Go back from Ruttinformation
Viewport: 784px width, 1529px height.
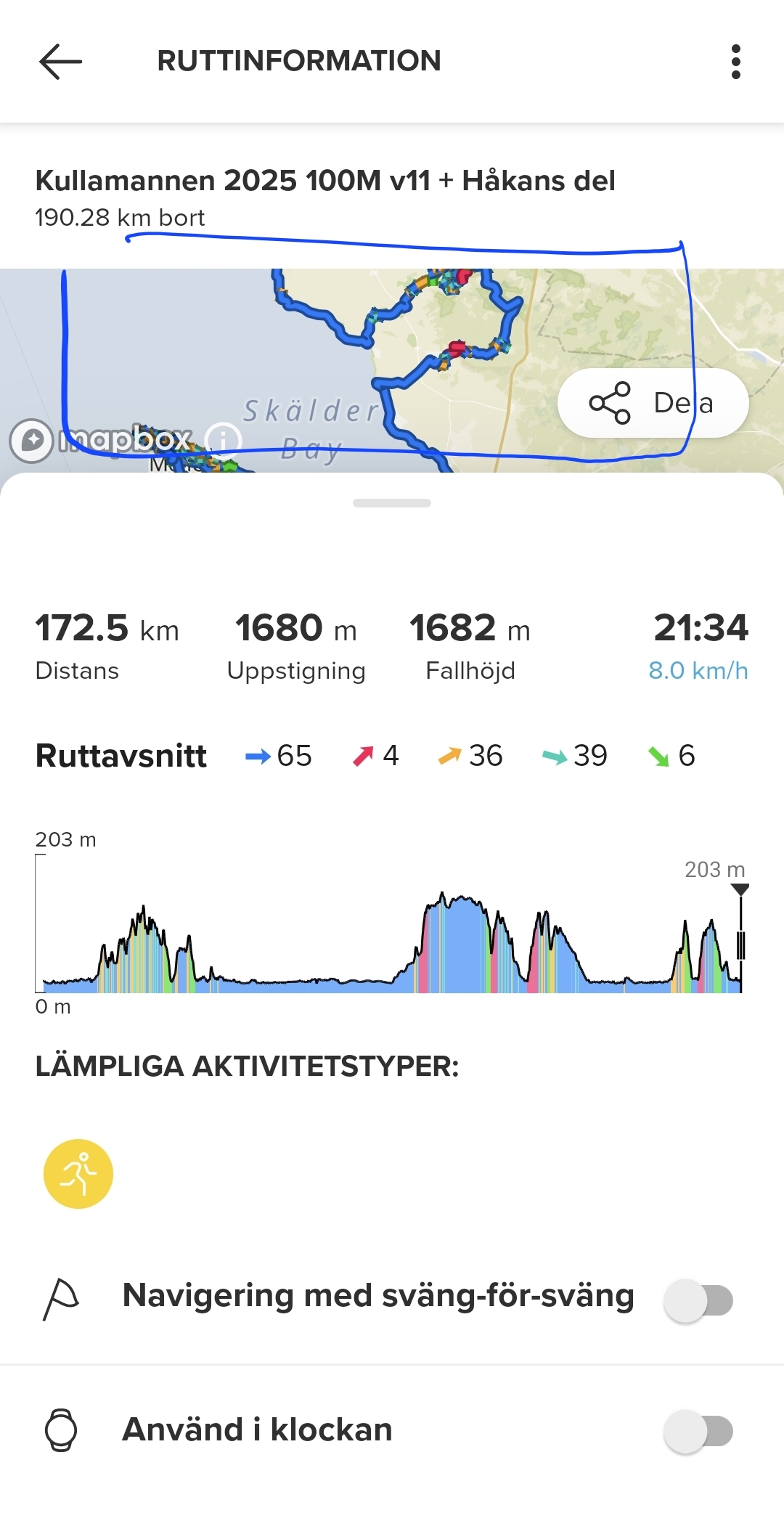(60, 61)
